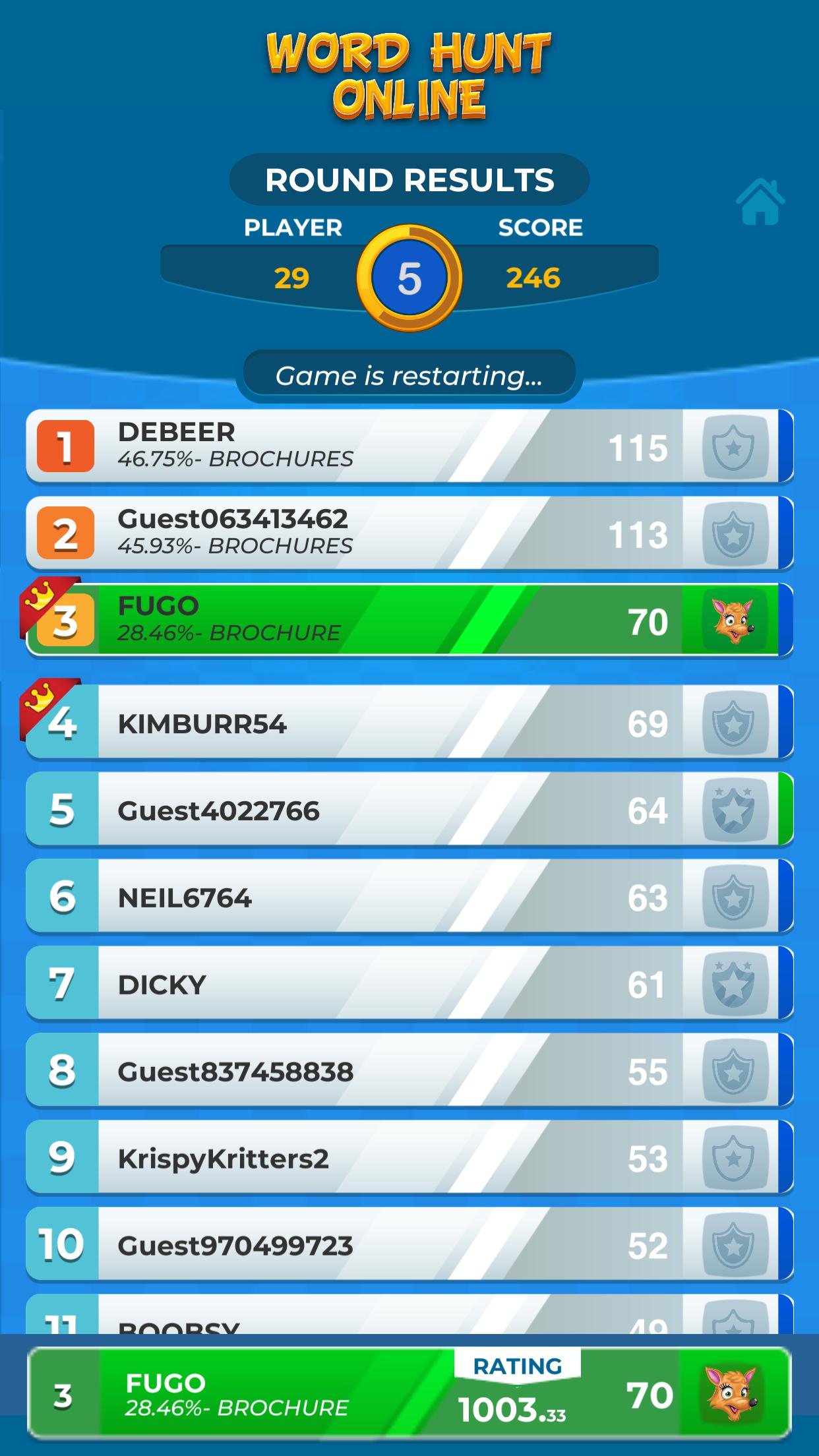The height and width of the screenshot is (1456, 819).
Task: Open DICKY's leaderboard row
Action: pos(409,985)
